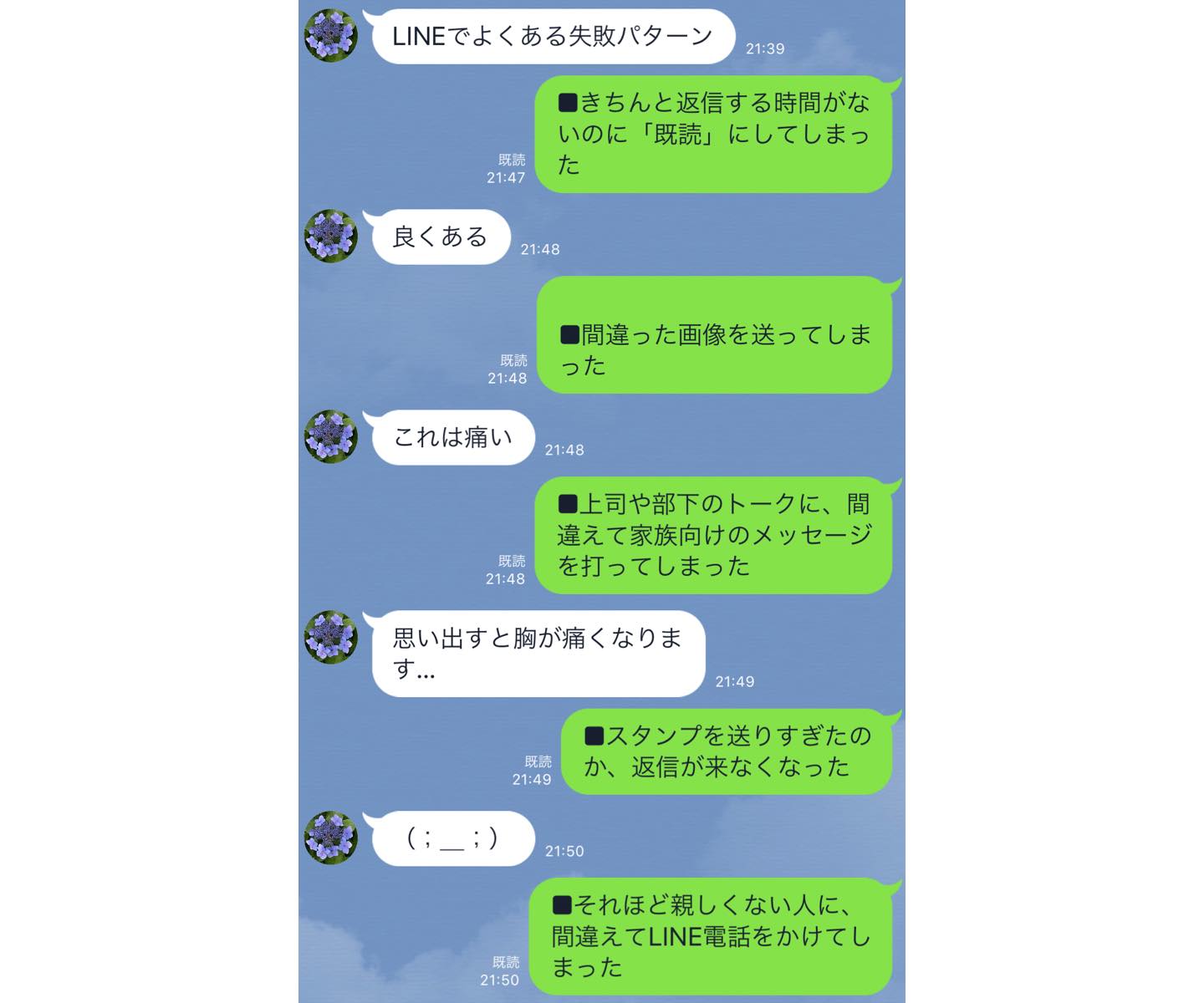Screen dimensions: 1204x1003
Task: Open sender's avatar beside 良くある message
Action: click(x=331, y=237)
